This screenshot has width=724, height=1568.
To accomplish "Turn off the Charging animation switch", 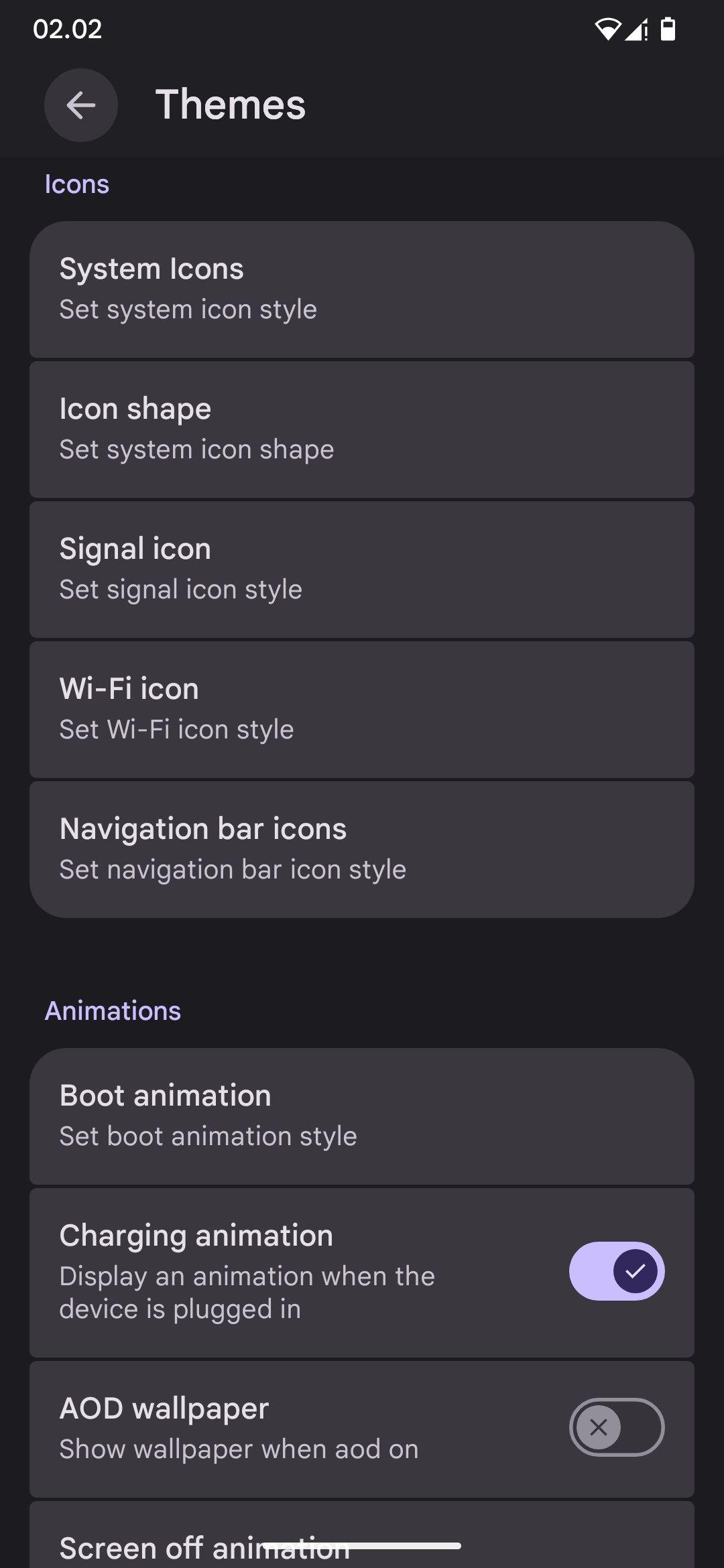I will click(x=617, y=1271).
